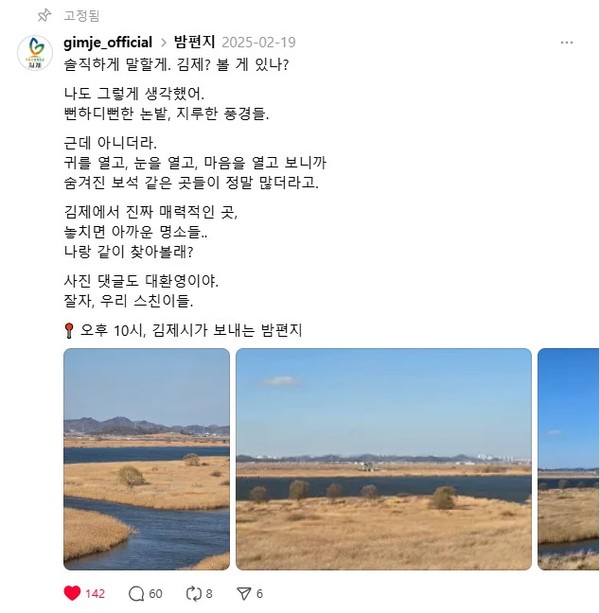This screenshot has height=613, width=600.
Task: Repost this gimje_official post
Action: tap(197, 593)
